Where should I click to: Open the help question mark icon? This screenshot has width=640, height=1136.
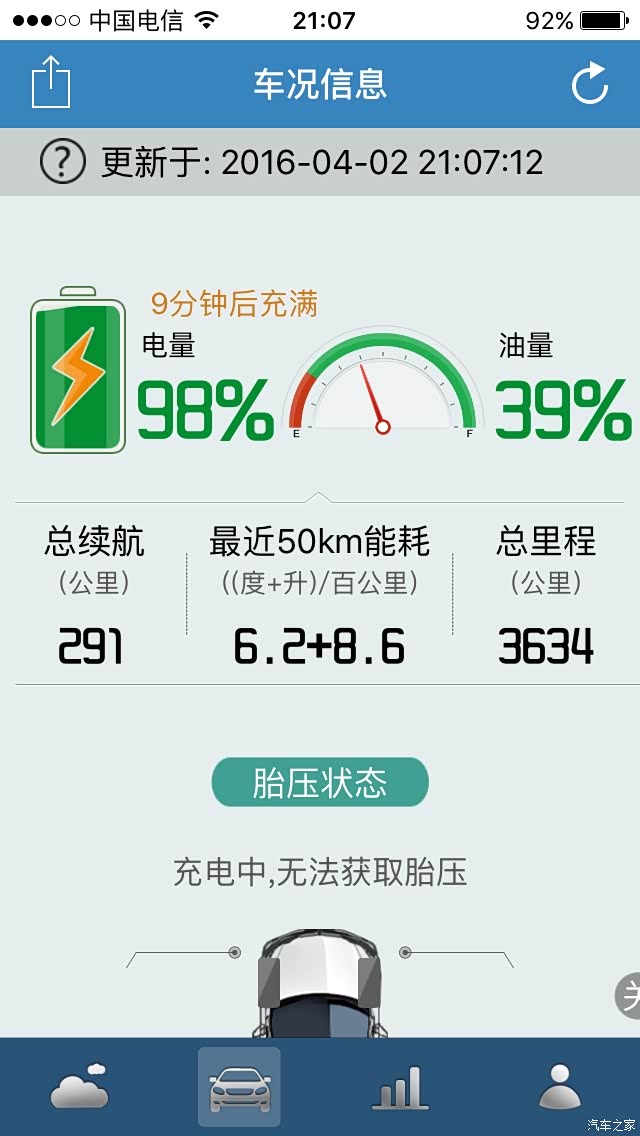62,161
